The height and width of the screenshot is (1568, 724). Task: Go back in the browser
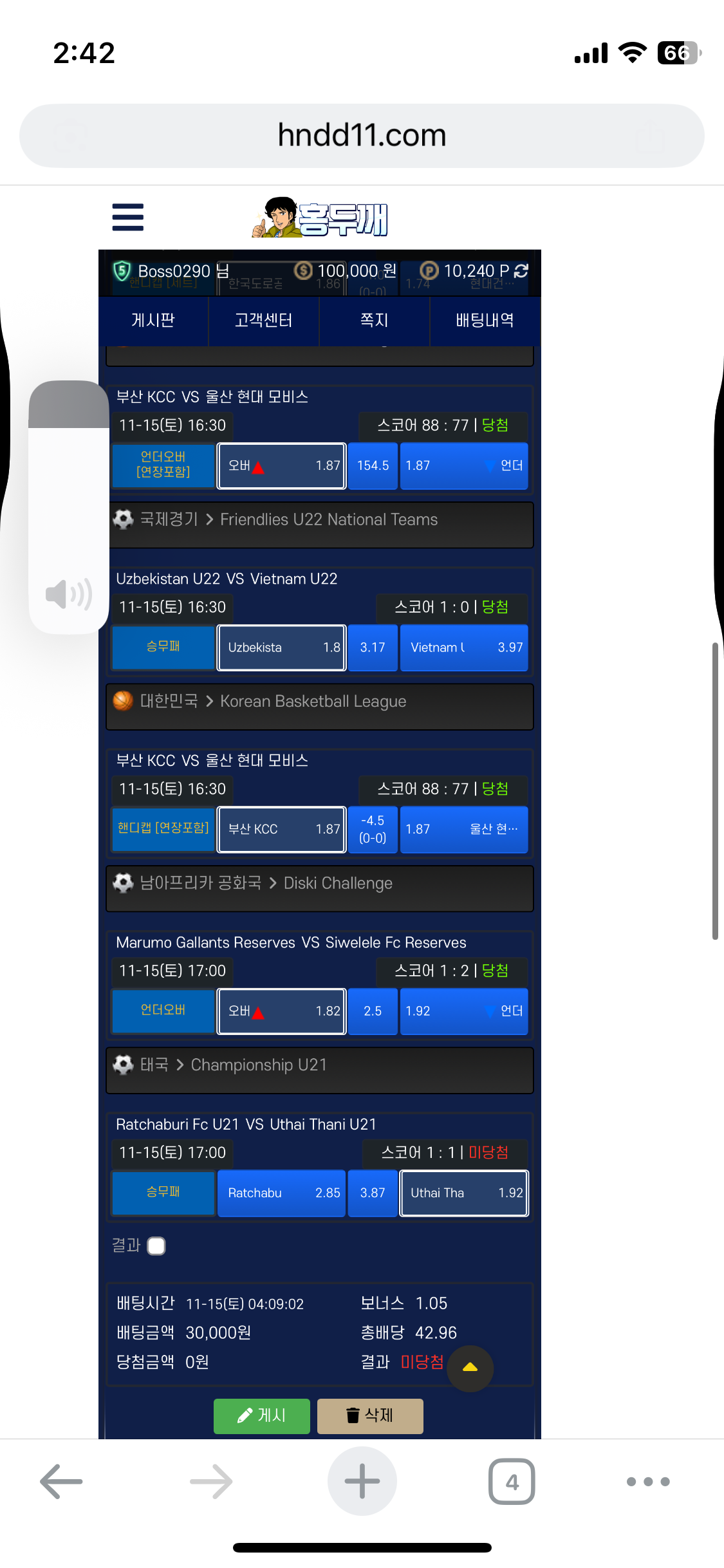[61, 1481]
